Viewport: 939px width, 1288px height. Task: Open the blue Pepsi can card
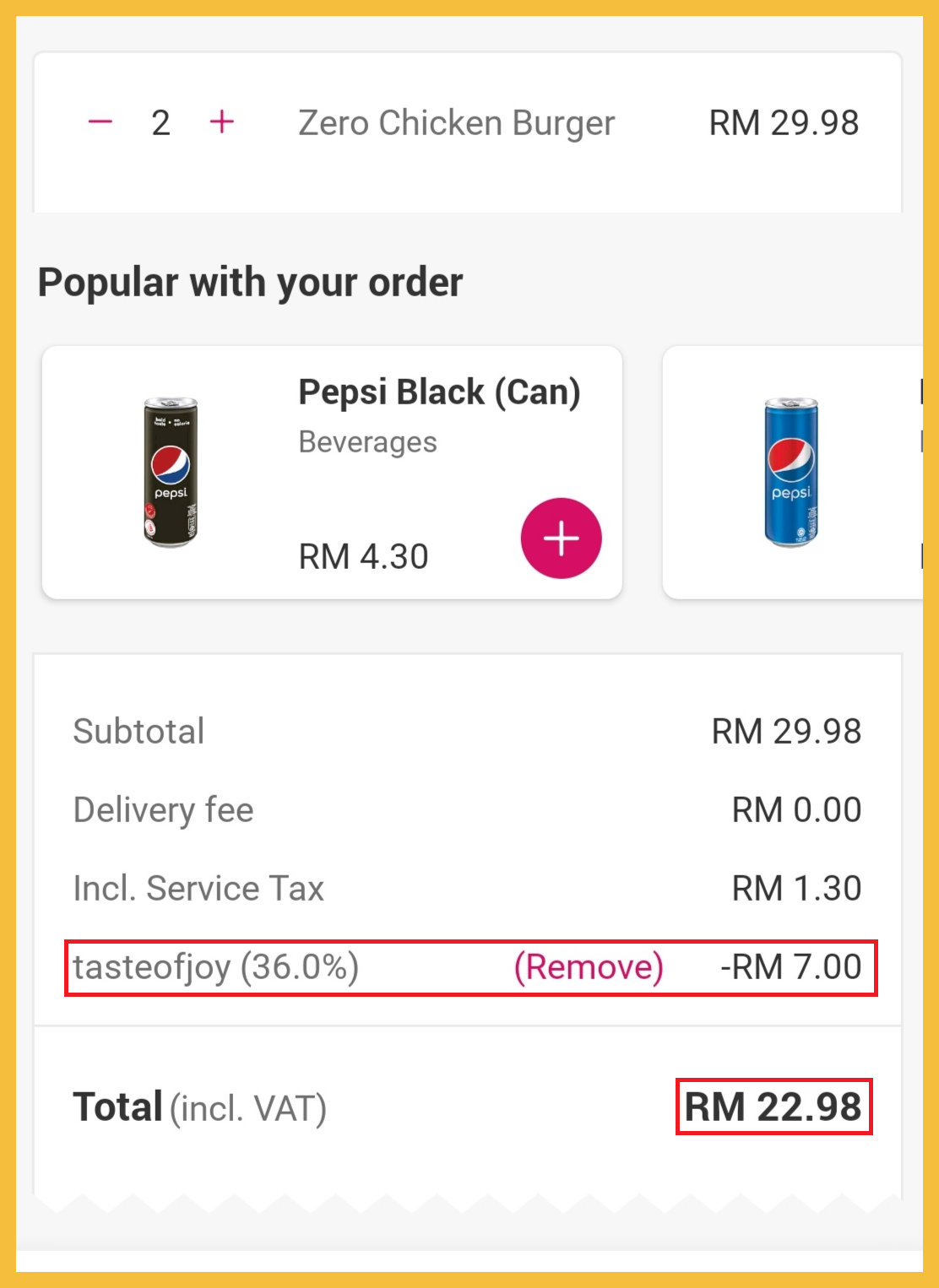[x=791, y=473]
